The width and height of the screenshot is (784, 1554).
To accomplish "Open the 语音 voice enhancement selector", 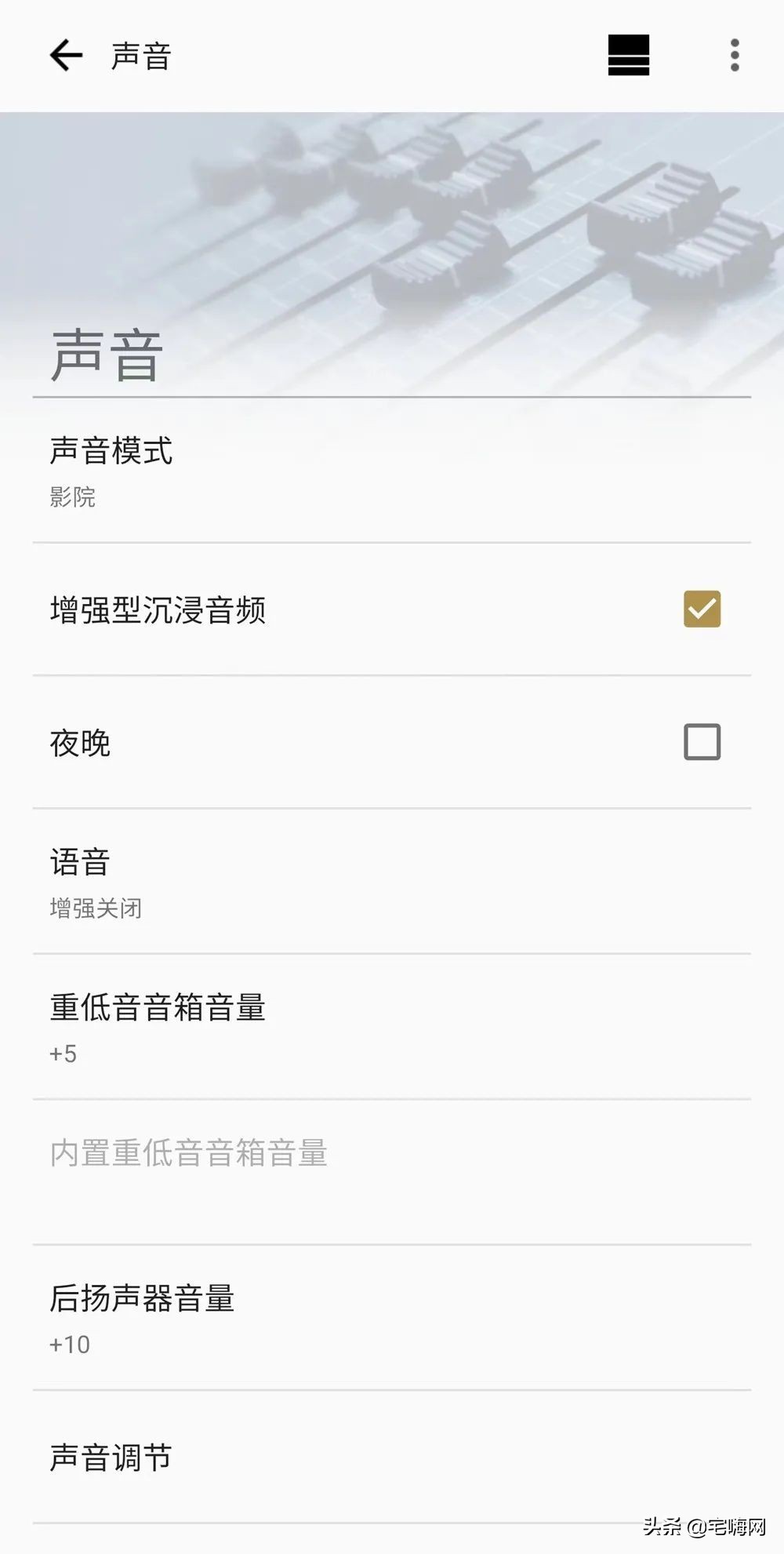I will click(392, 883).
